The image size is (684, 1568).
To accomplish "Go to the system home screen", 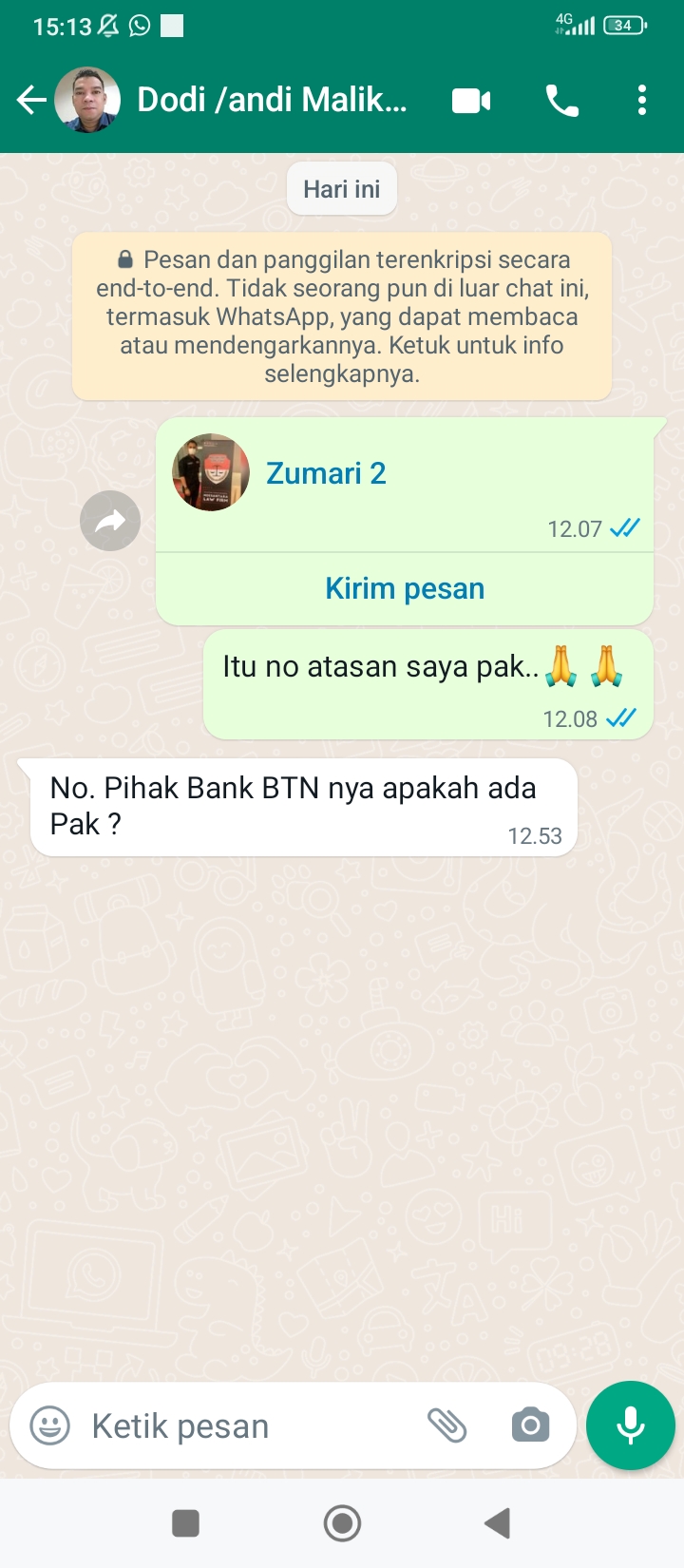I will coord(342,1523).
